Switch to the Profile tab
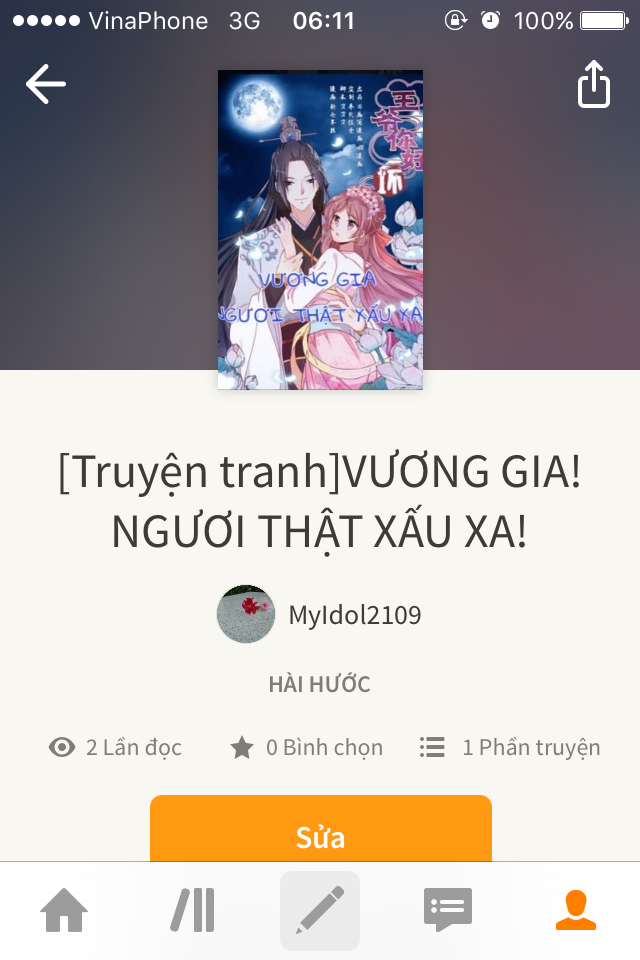Viewport: 640px width, 960px height. click(576, 910)
